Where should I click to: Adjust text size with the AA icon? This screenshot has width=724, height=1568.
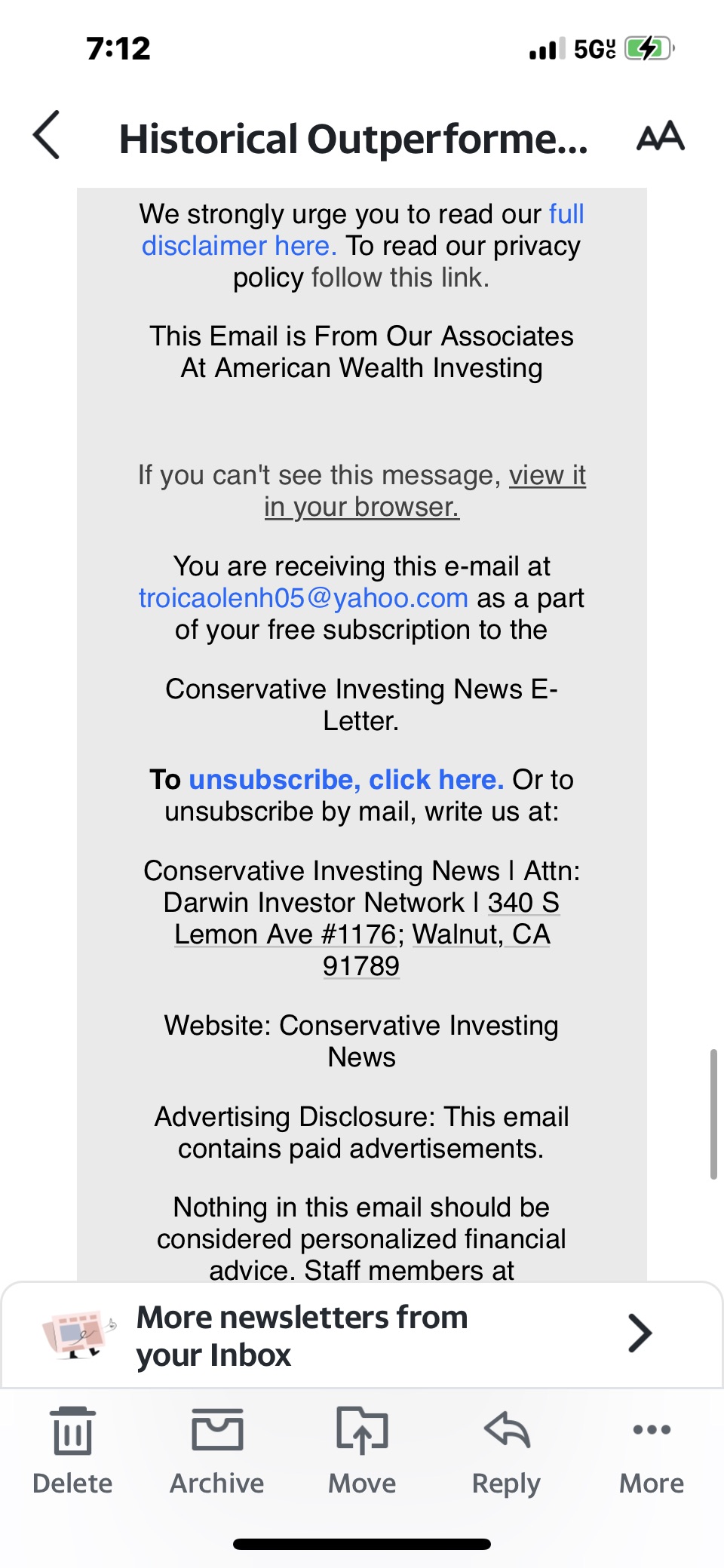coord(660,137)
